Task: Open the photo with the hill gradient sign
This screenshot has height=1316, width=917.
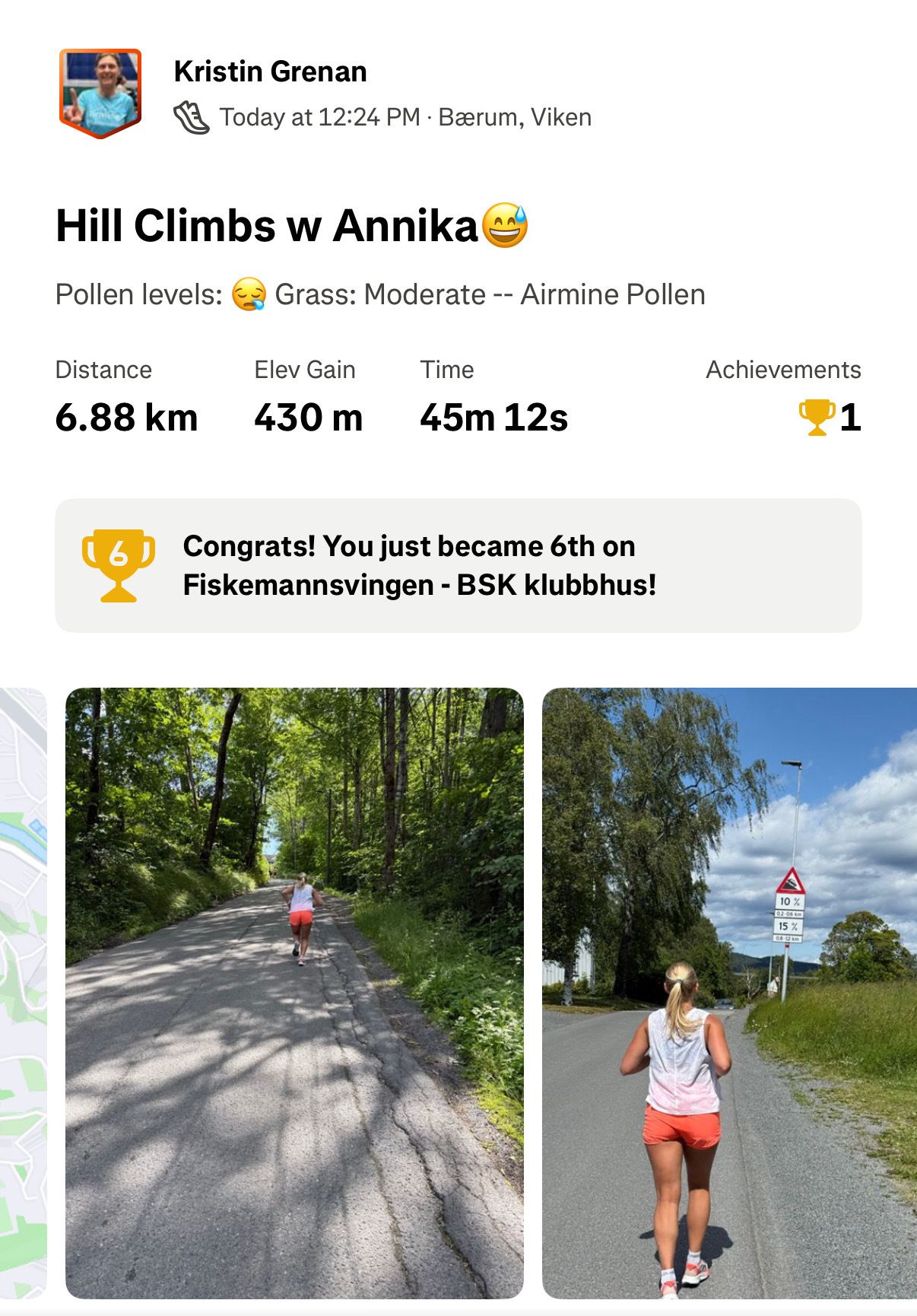Action: click(728, 993)
